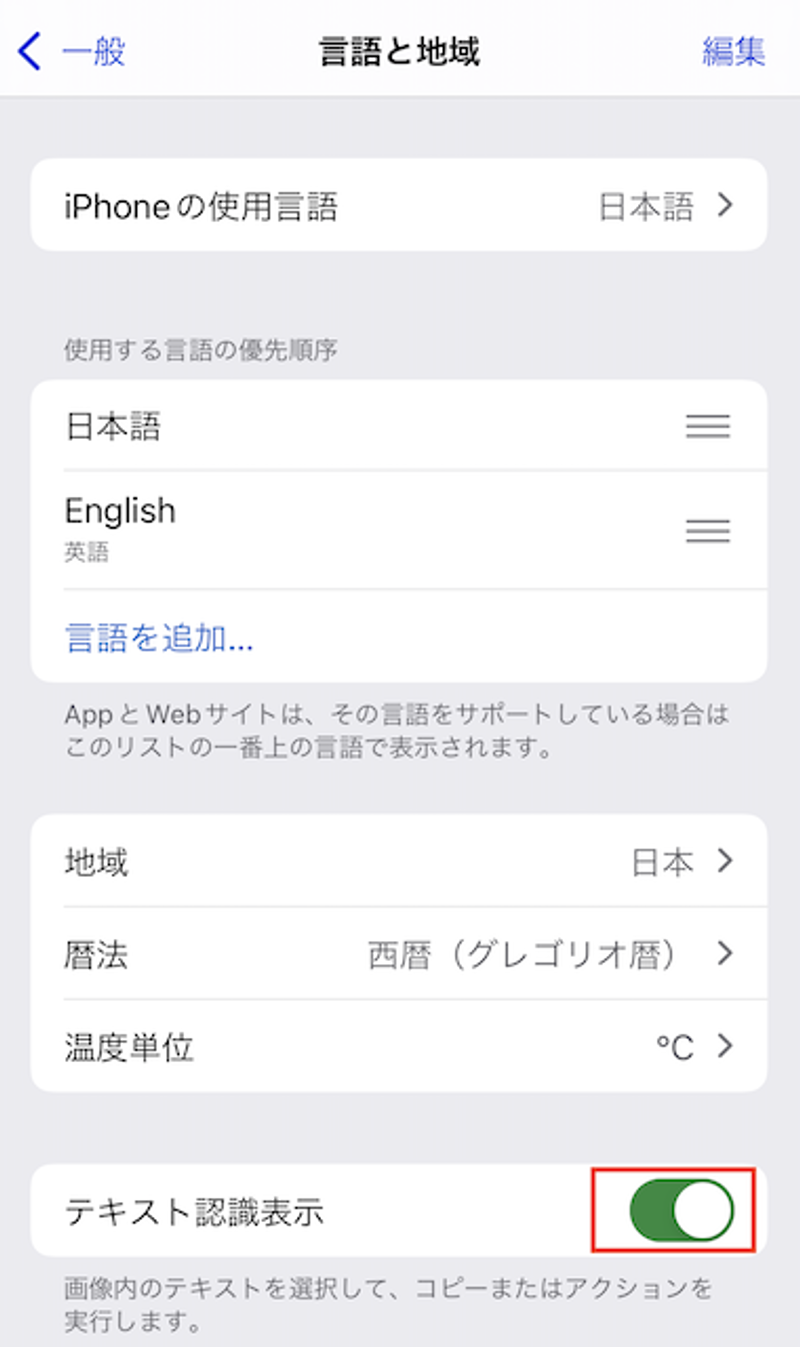Go back to 一般 settings
800x1347 pixels.
(x=72, y=51)
